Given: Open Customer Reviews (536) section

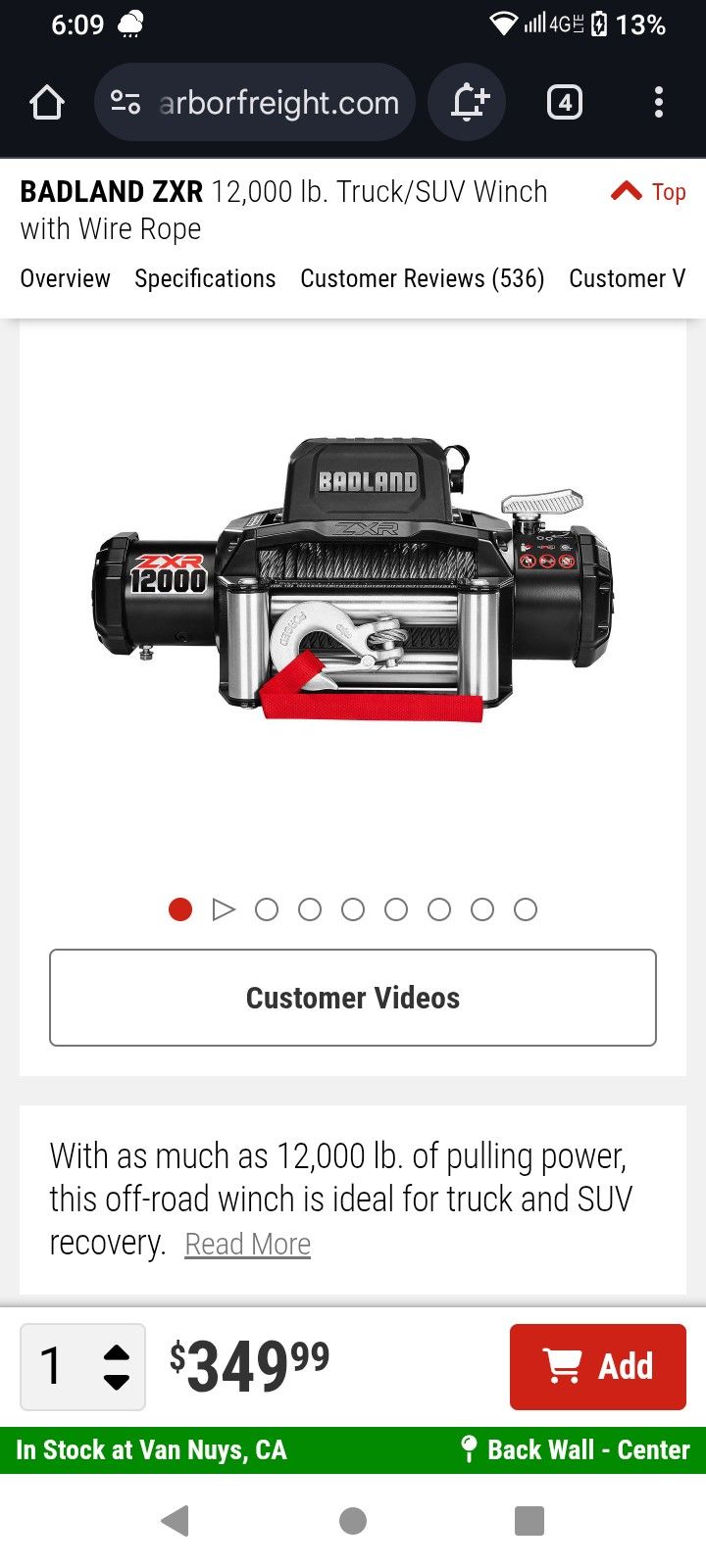Looking at the screenshot, I should [422, 279].
